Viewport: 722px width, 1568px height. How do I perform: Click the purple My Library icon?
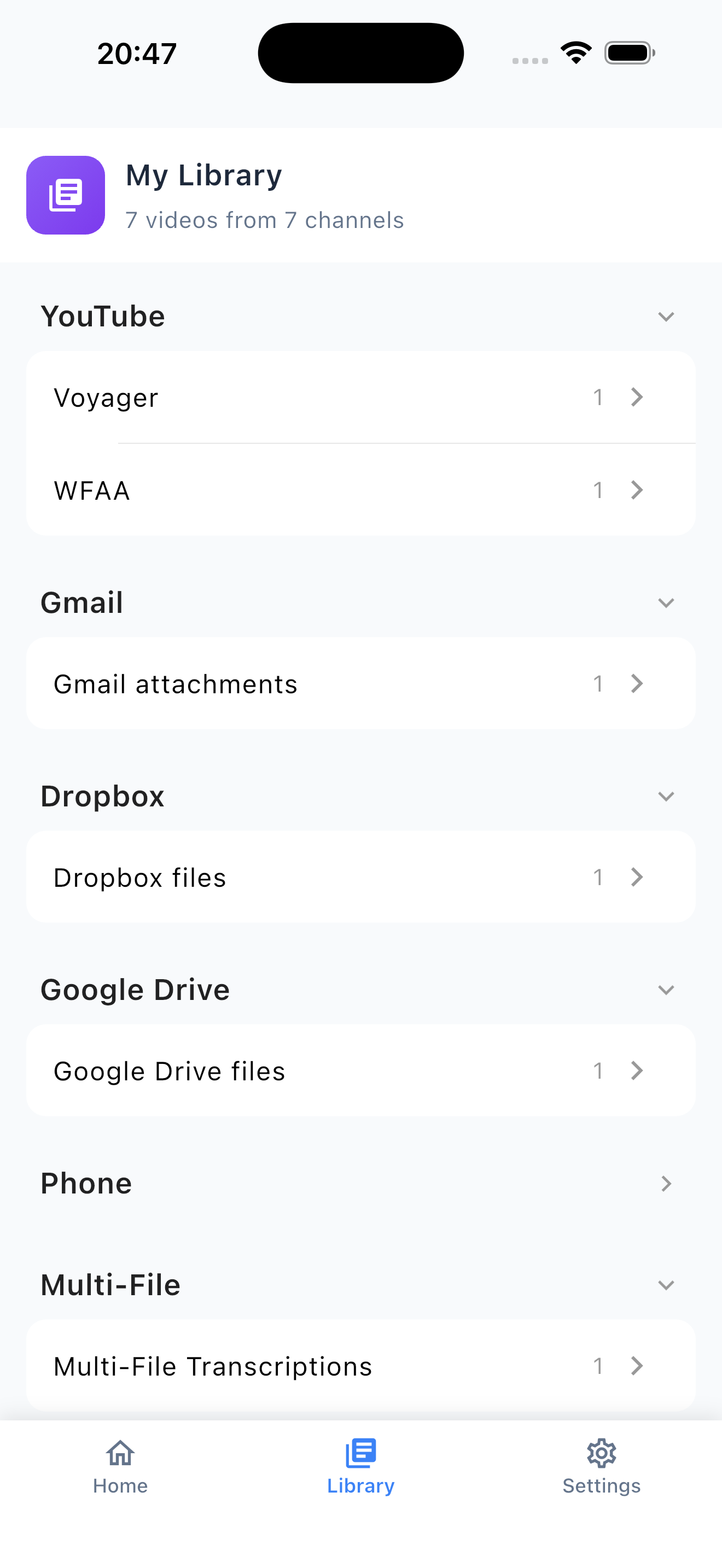tap(65, 195)
